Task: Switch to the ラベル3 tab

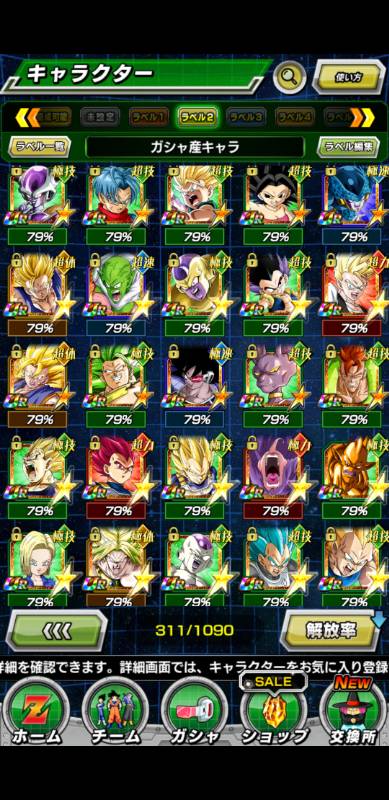Action: pos(246,118)
